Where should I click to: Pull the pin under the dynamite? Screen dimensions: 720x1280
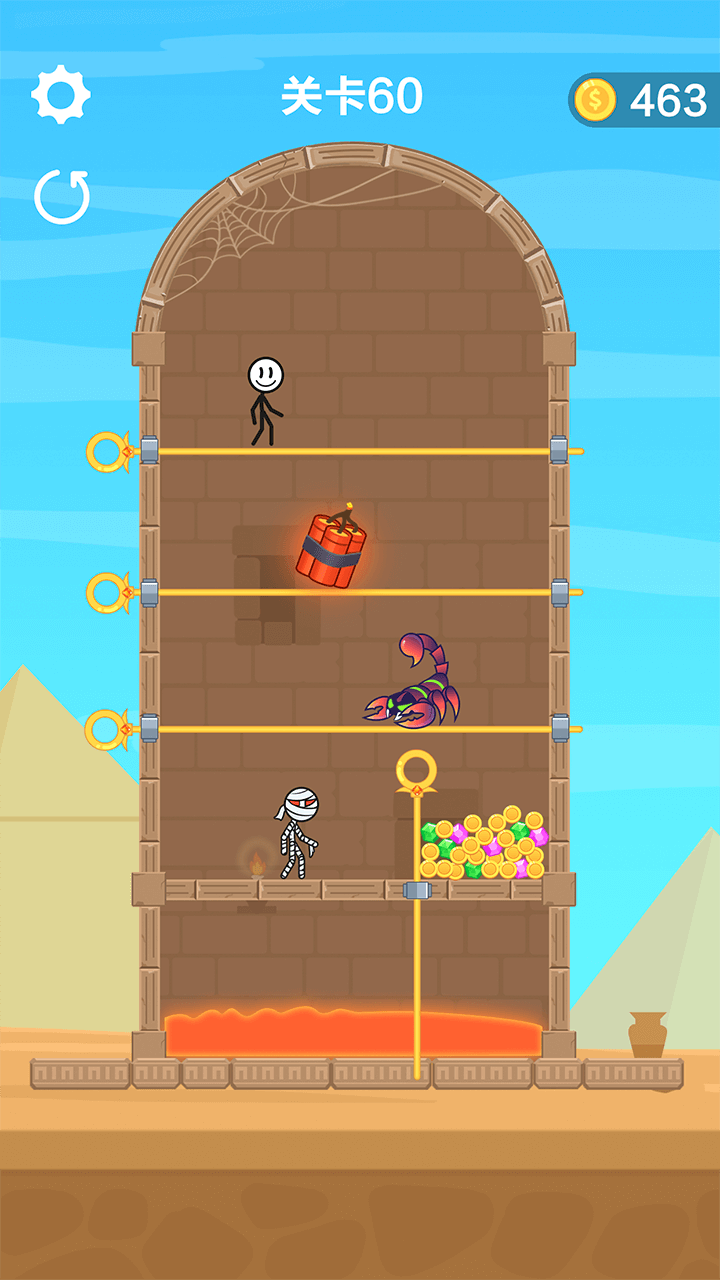click(107, 592)
